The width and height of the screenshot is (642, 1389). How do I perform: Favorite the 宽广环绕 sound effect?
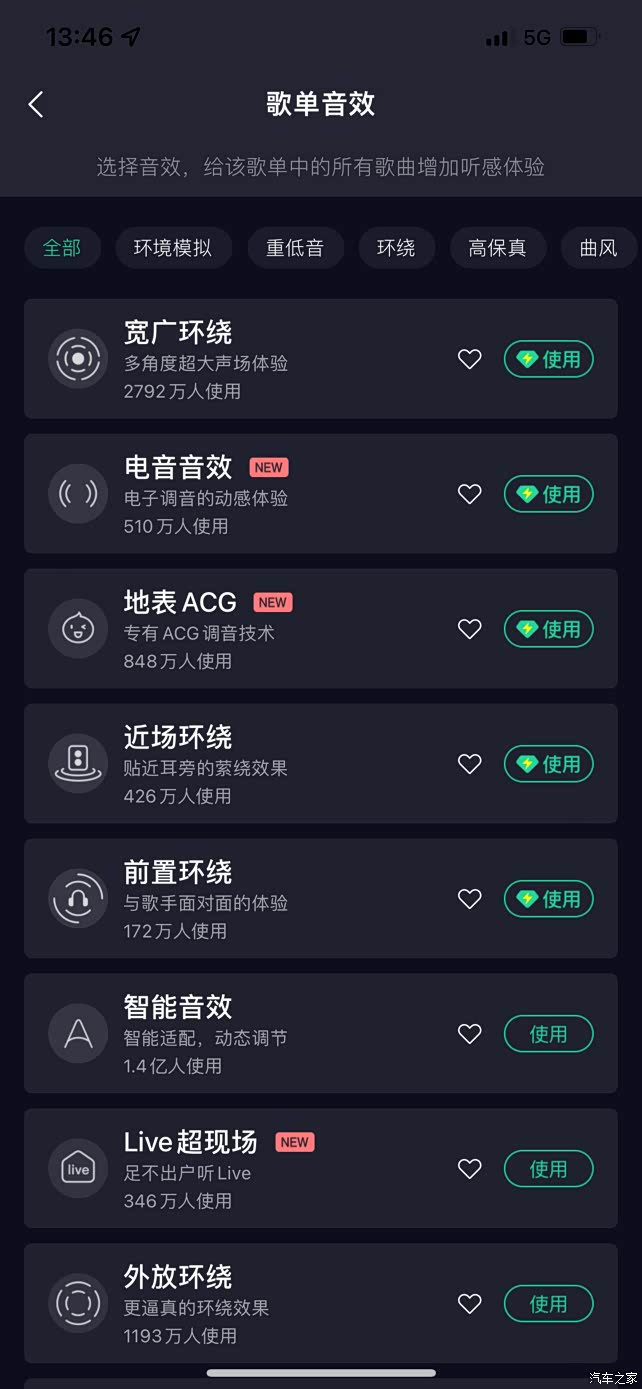click(x=470, y=359)
